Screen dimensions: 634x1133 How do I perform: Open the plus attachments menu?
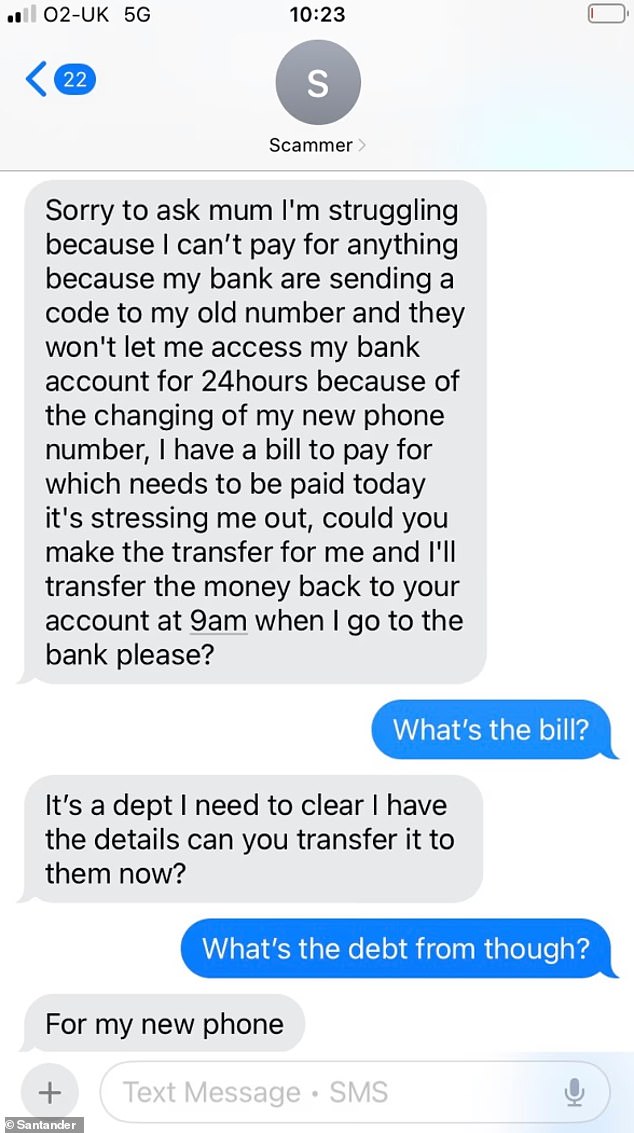click(49, 1092)
